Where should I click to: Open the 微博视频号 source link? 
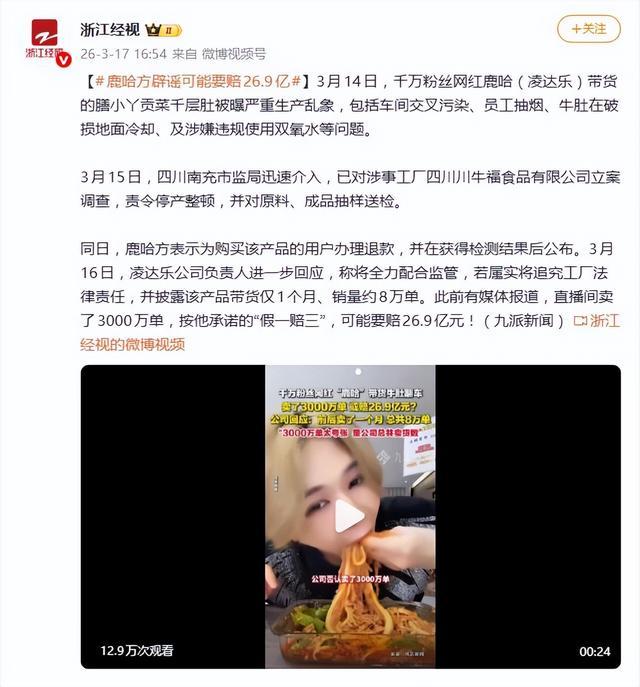[x=234, y=51]
